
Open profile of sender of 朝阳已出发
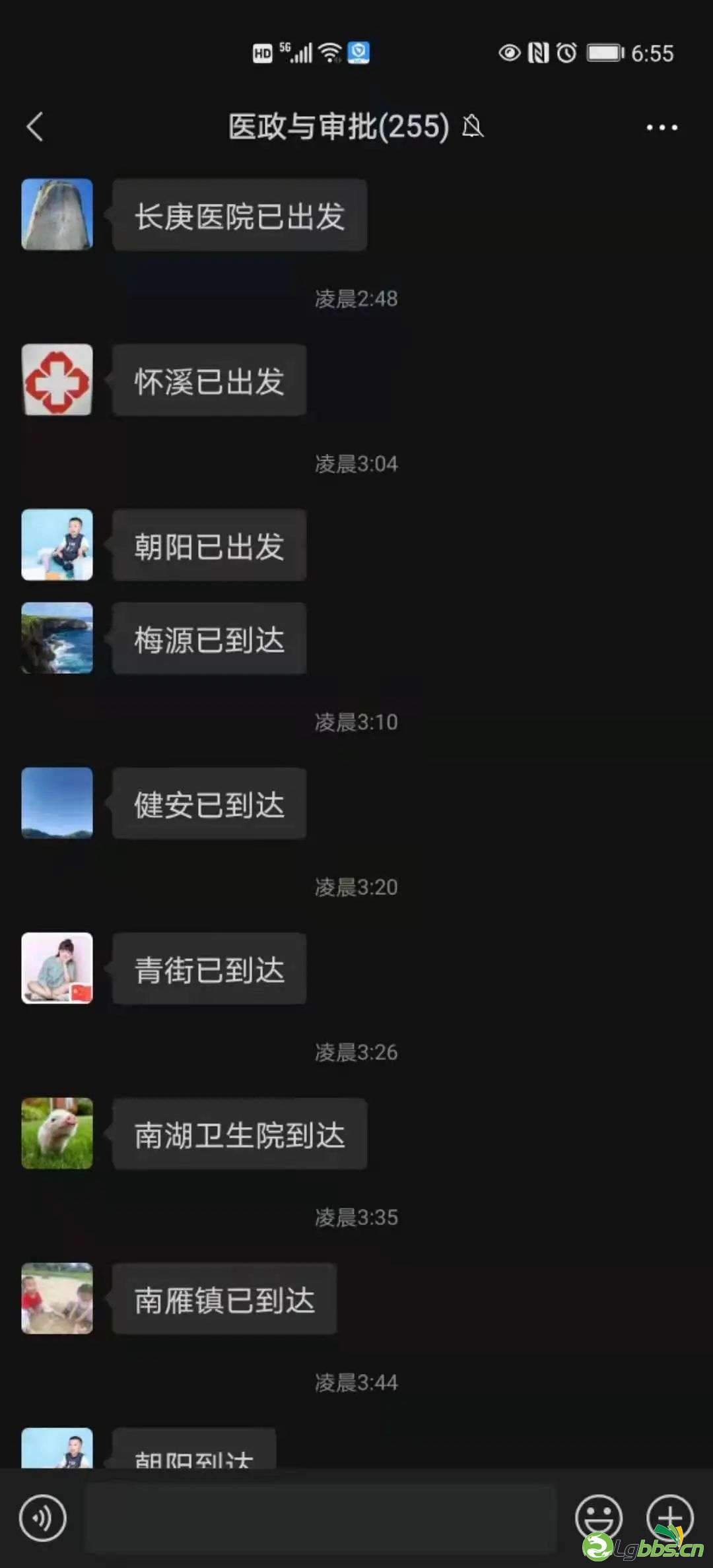pyautogui.click(x=57, y=544)
